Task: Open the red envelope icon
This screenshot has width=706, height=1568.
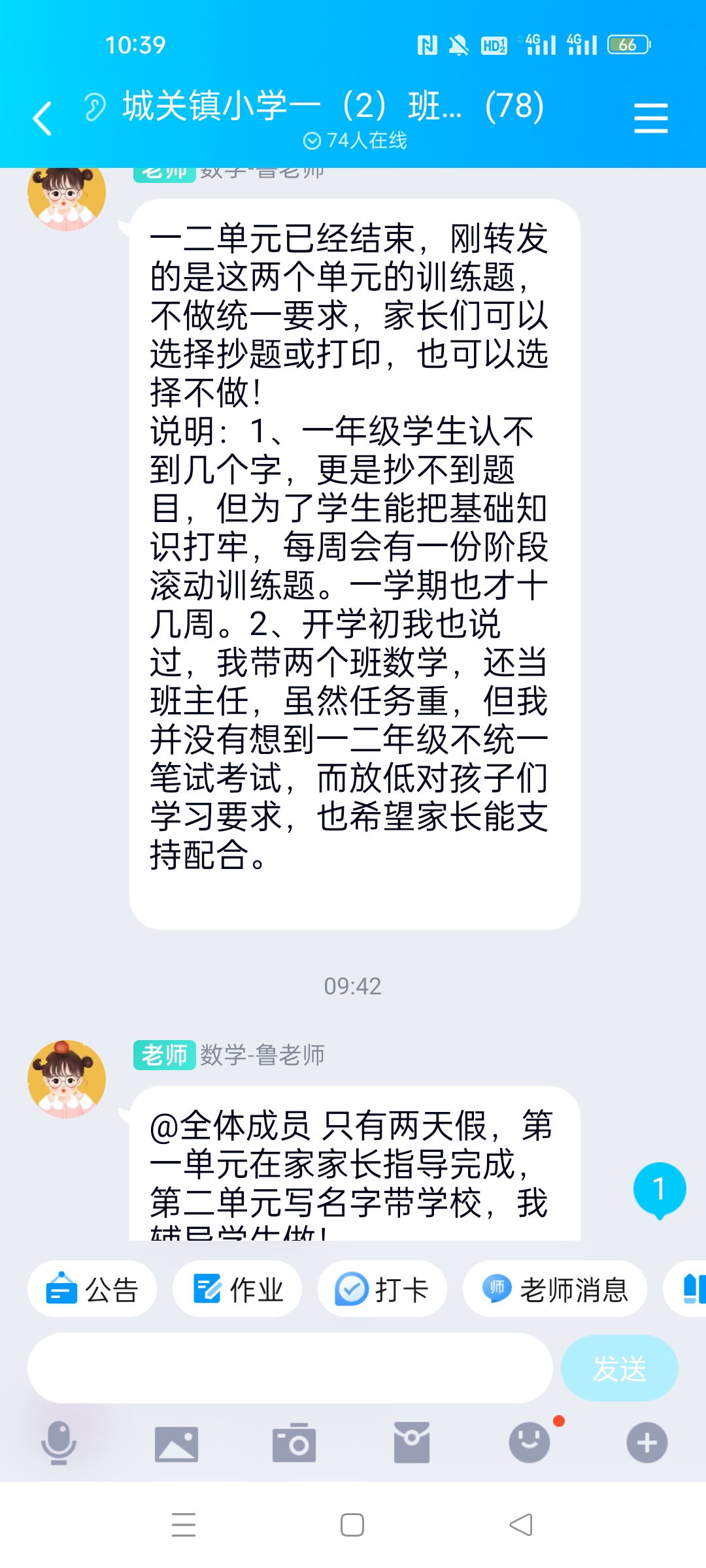Action: coord(412,1443)
